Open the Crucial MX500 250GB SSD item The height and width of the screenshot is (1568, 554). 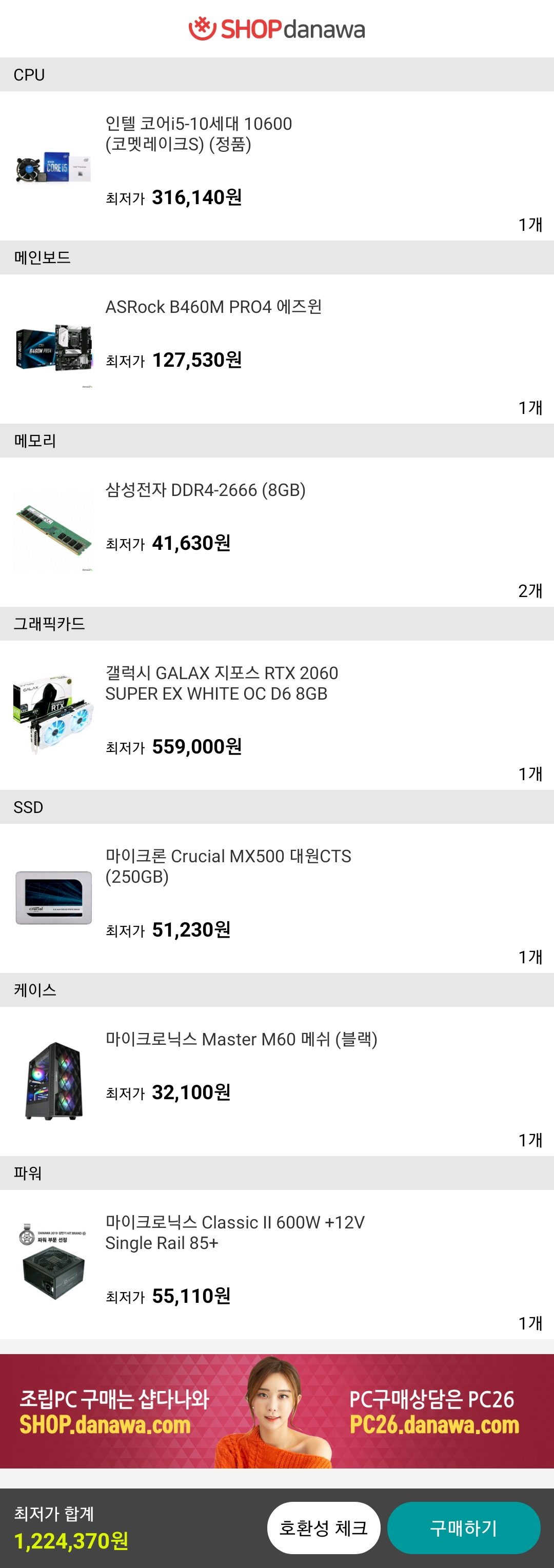click(228, 866)
